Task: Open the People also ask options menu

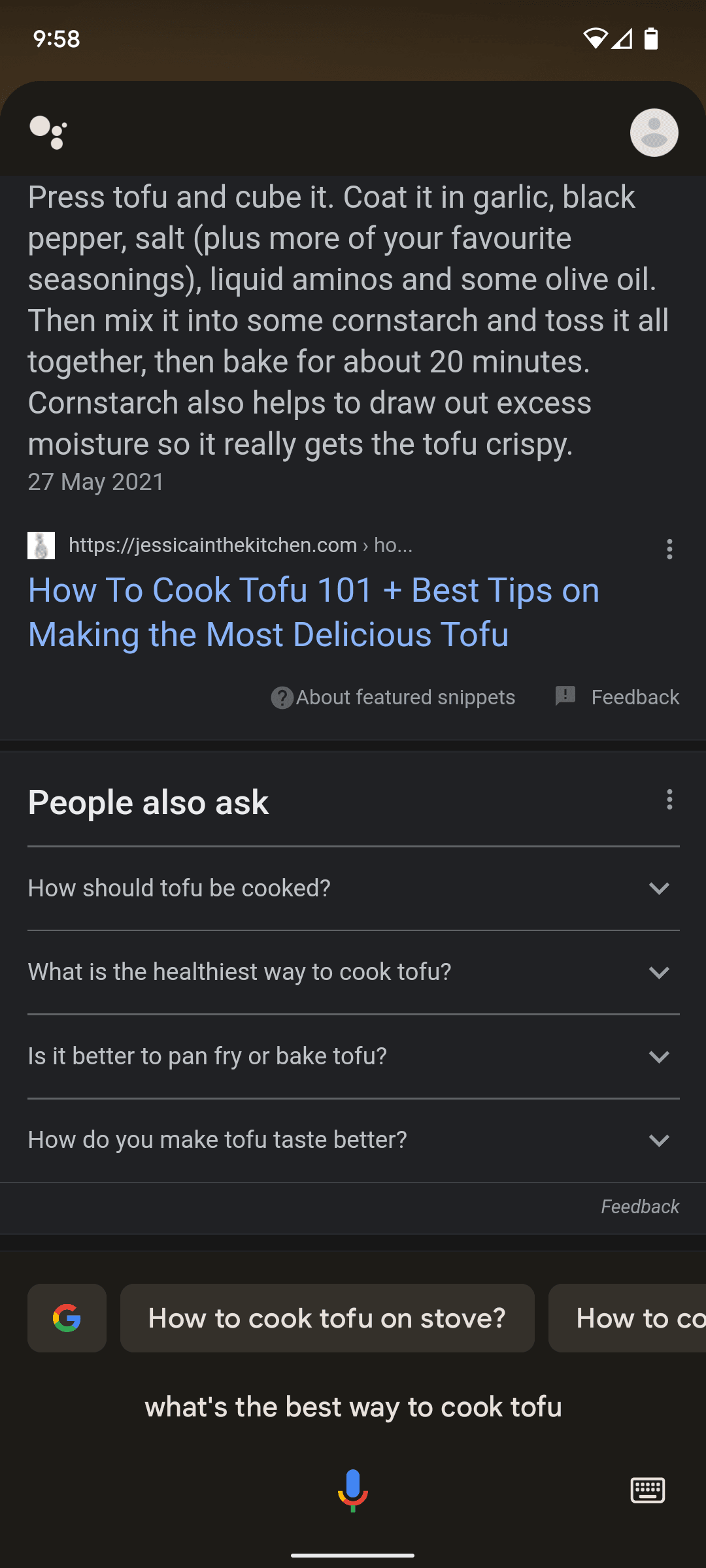Action: click(669, 800)
